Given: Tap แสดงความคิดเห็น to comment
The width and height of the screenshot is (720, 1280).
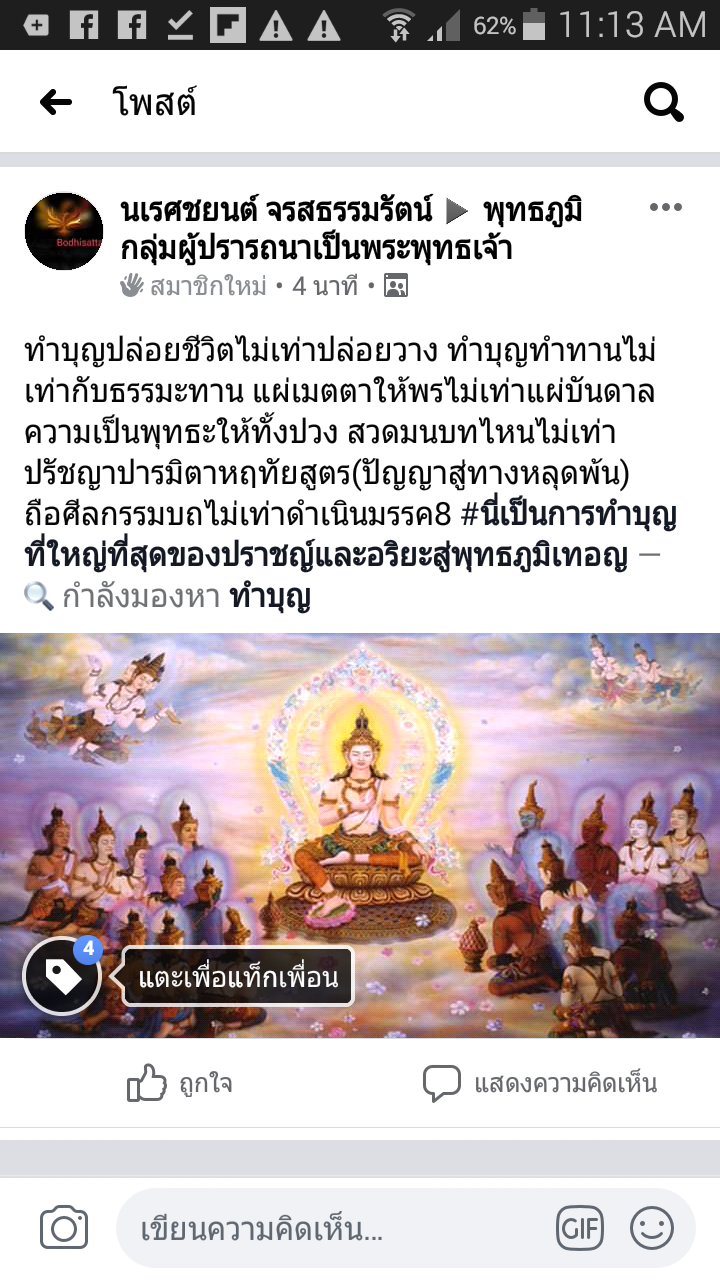Looking at the screenshot, I should (x=540, y=1083).
